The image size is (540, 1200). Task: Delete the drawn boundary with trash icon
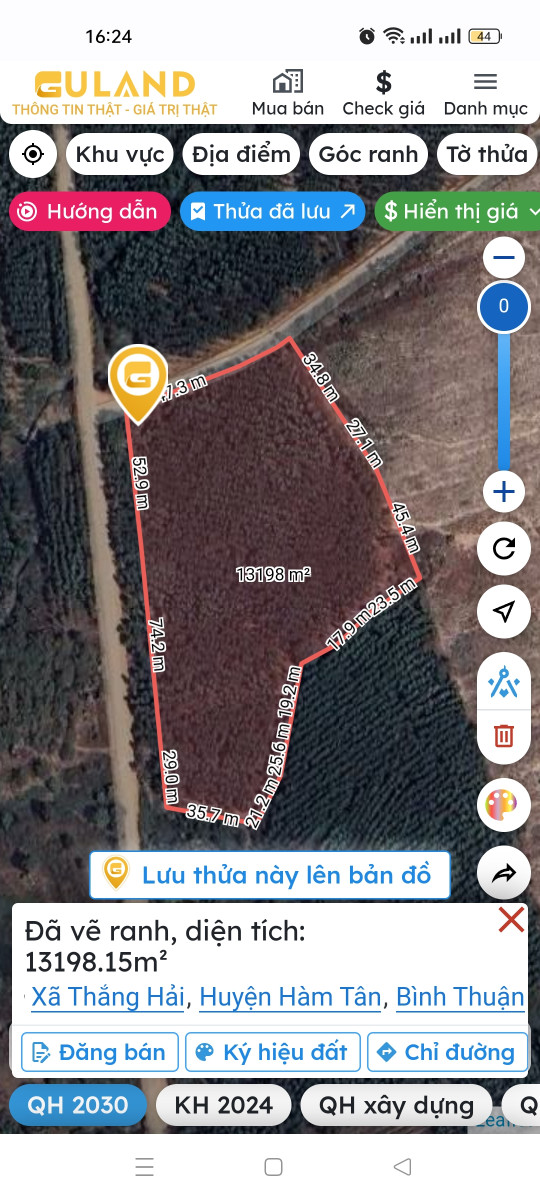pos(504,737)
